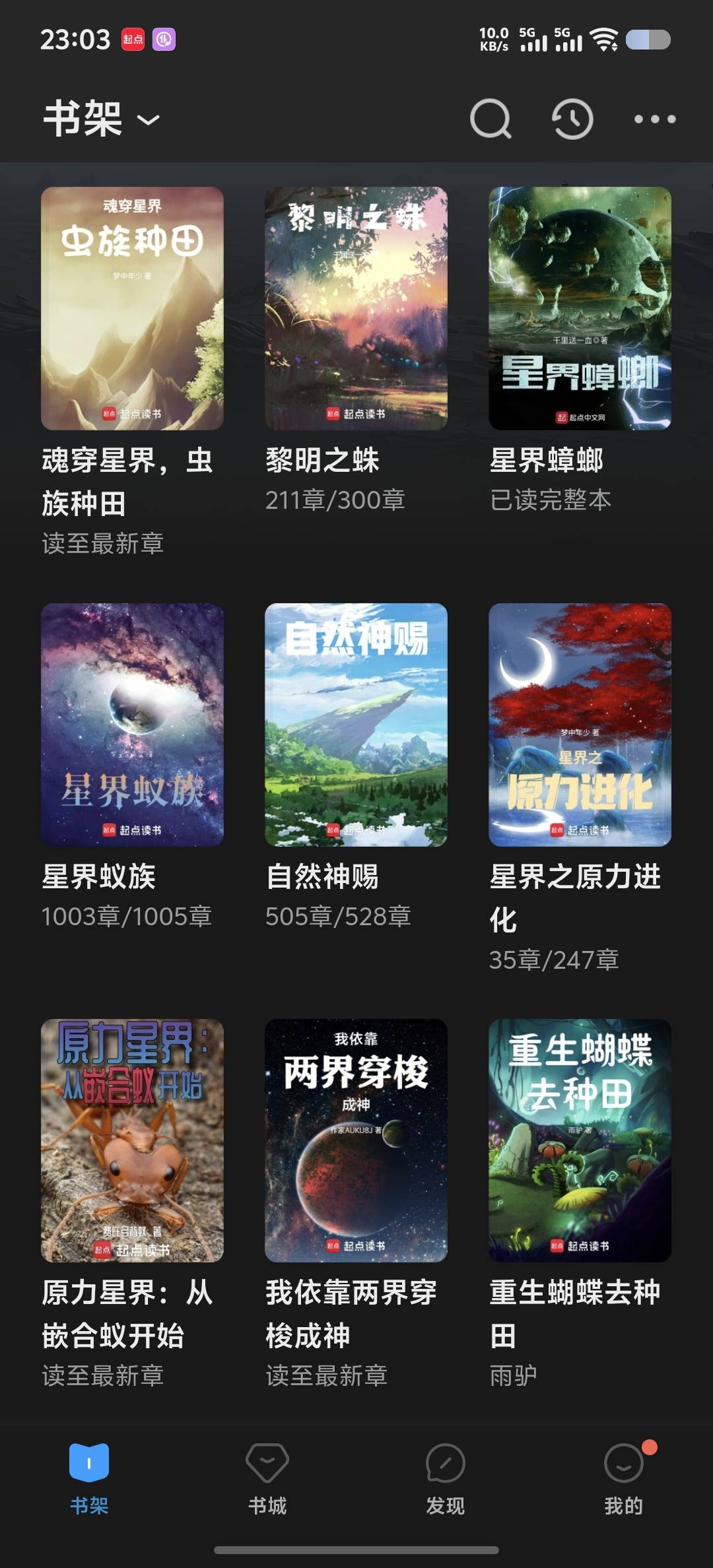The width and height of the screenshot is (713, 1568).
Task: Open the book 星界之原力进化
Action: pos(580,725)
